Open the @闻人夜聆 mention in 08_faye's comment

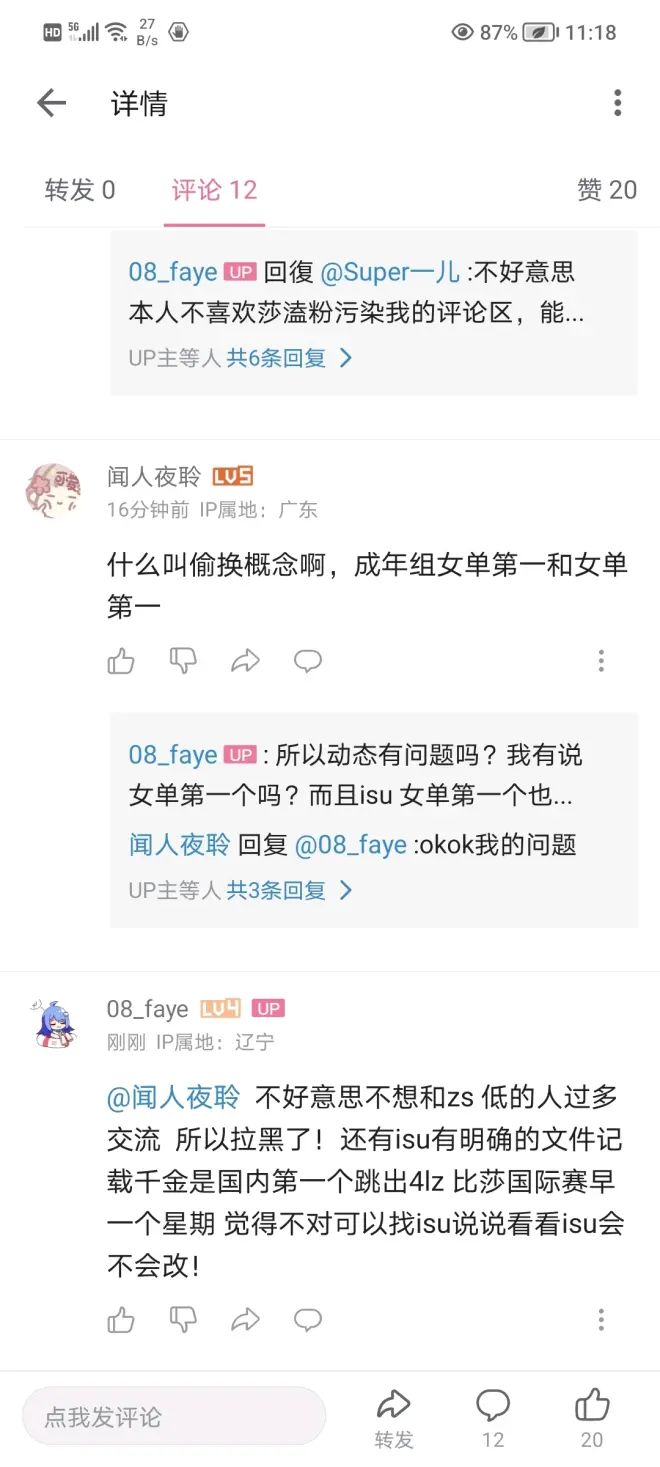[174, 1097]
